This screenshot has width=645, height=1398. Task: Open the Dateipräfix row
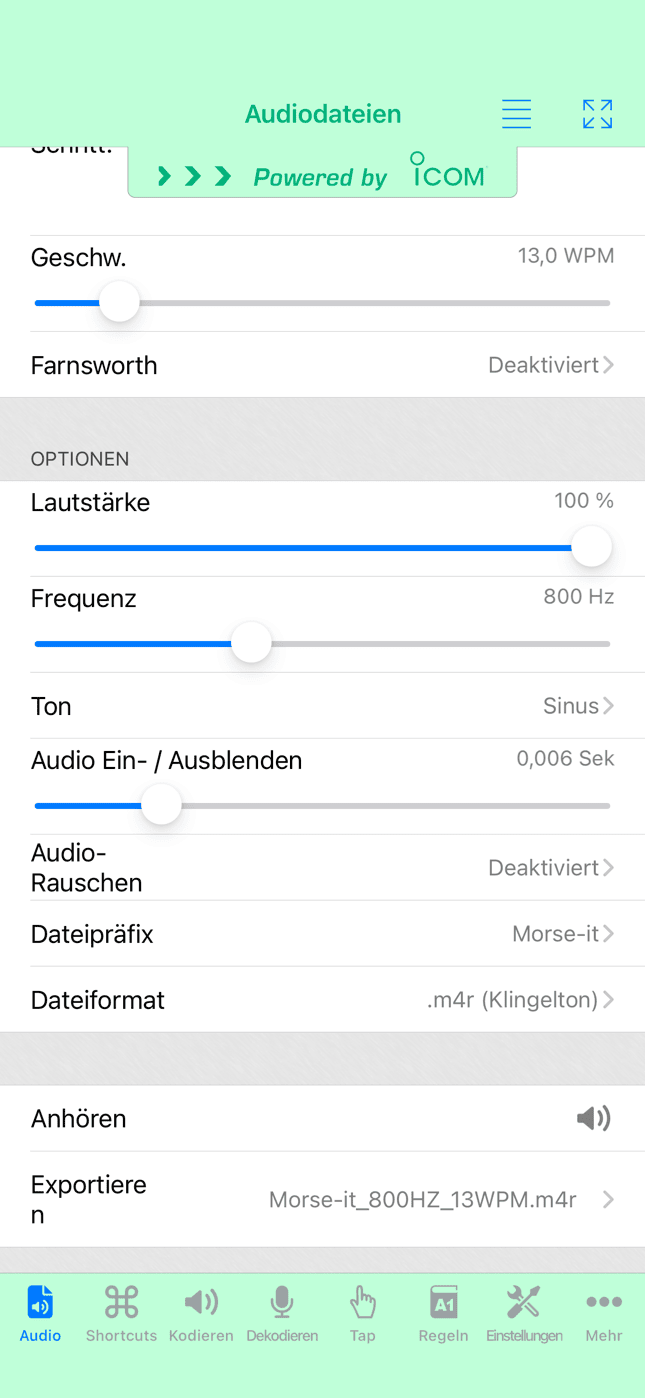pyautogui.click(x=322, y=934)
